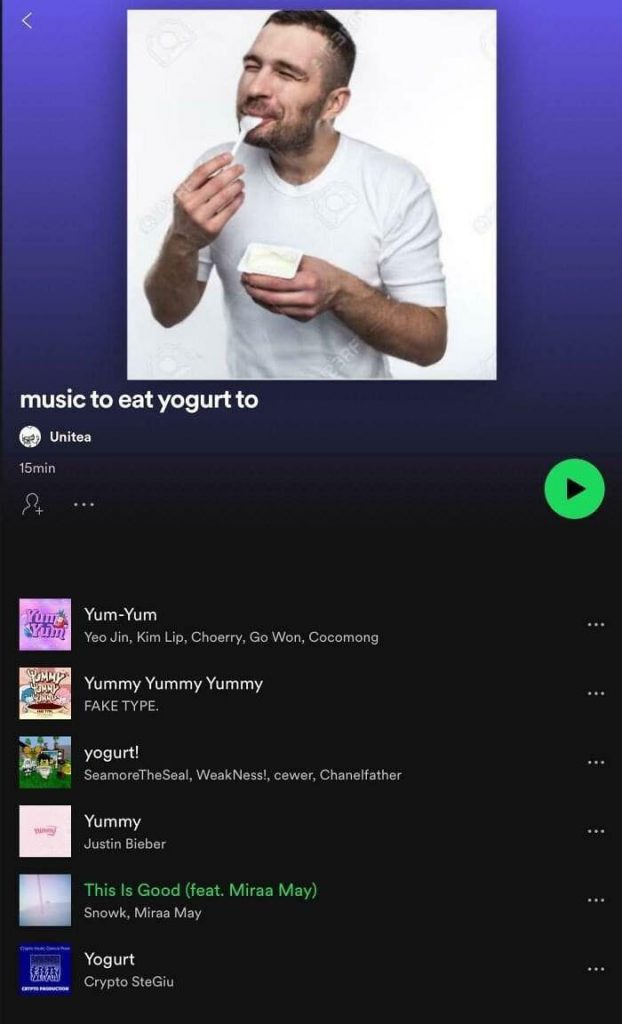The height and width of the screenshot is (1024, 622).
Task: Play Yogurt by Crypto SteGiu
Action: click(109, 959)
